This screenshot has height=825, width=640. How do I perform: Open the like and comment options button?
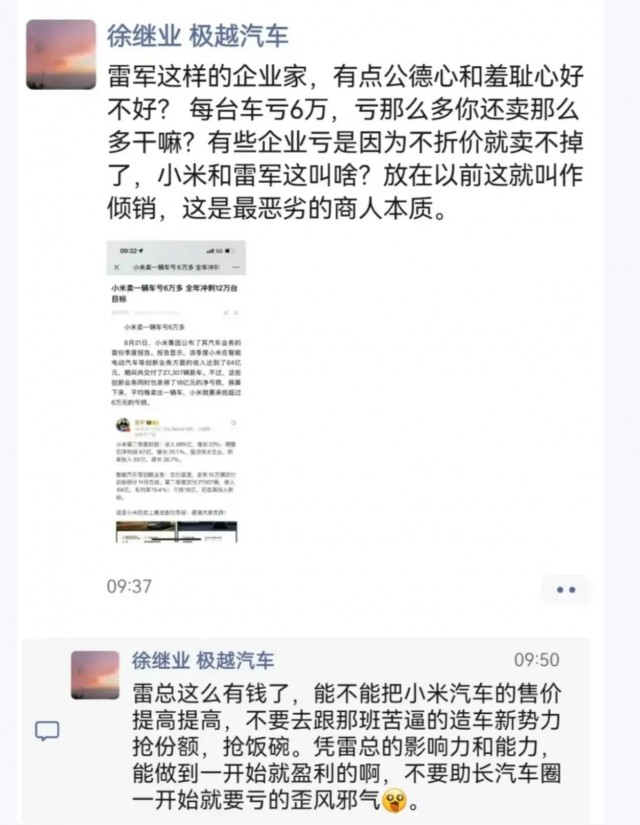(567, 590)
